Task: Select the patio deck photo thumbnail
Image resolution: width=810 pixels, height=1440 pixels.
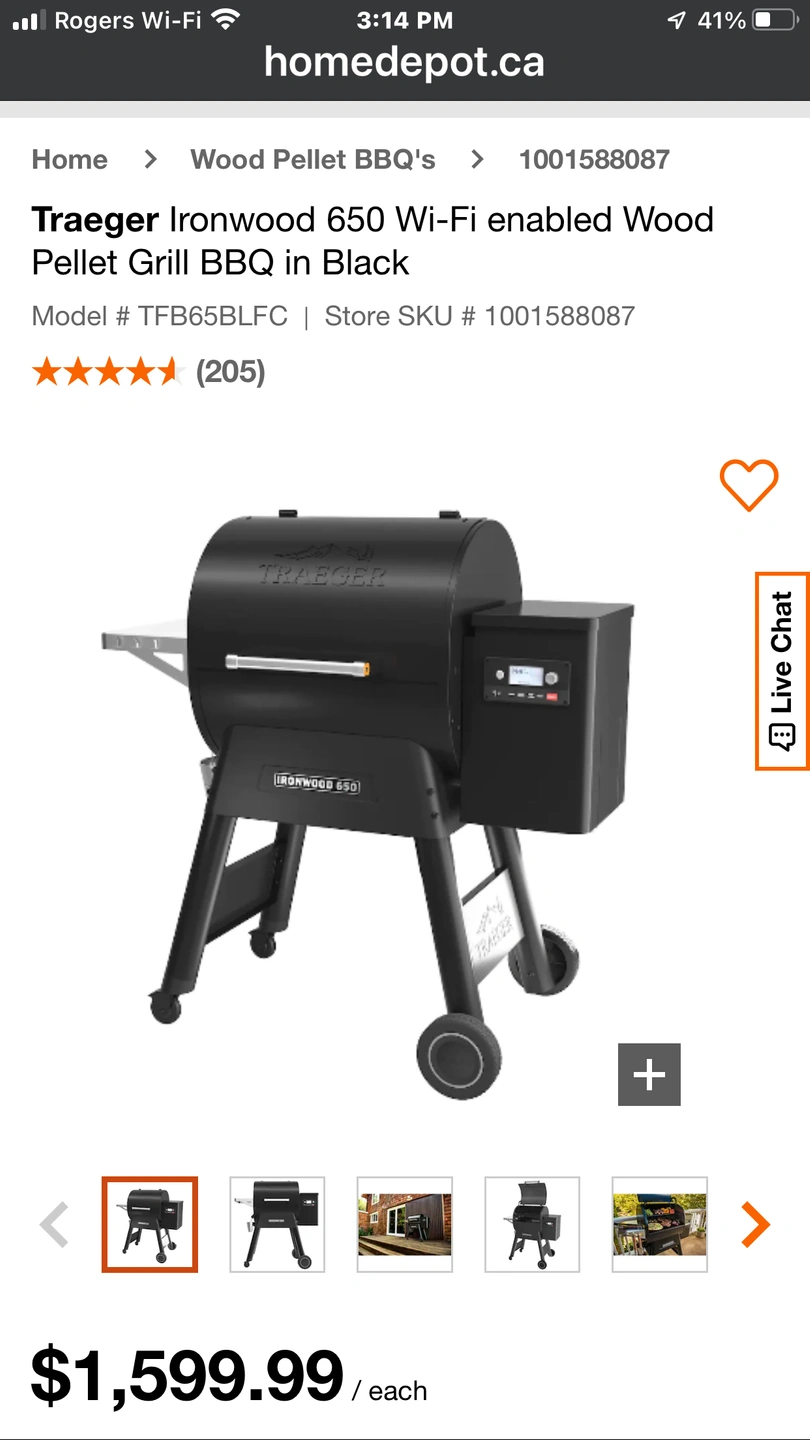Action: (405, 1225)
